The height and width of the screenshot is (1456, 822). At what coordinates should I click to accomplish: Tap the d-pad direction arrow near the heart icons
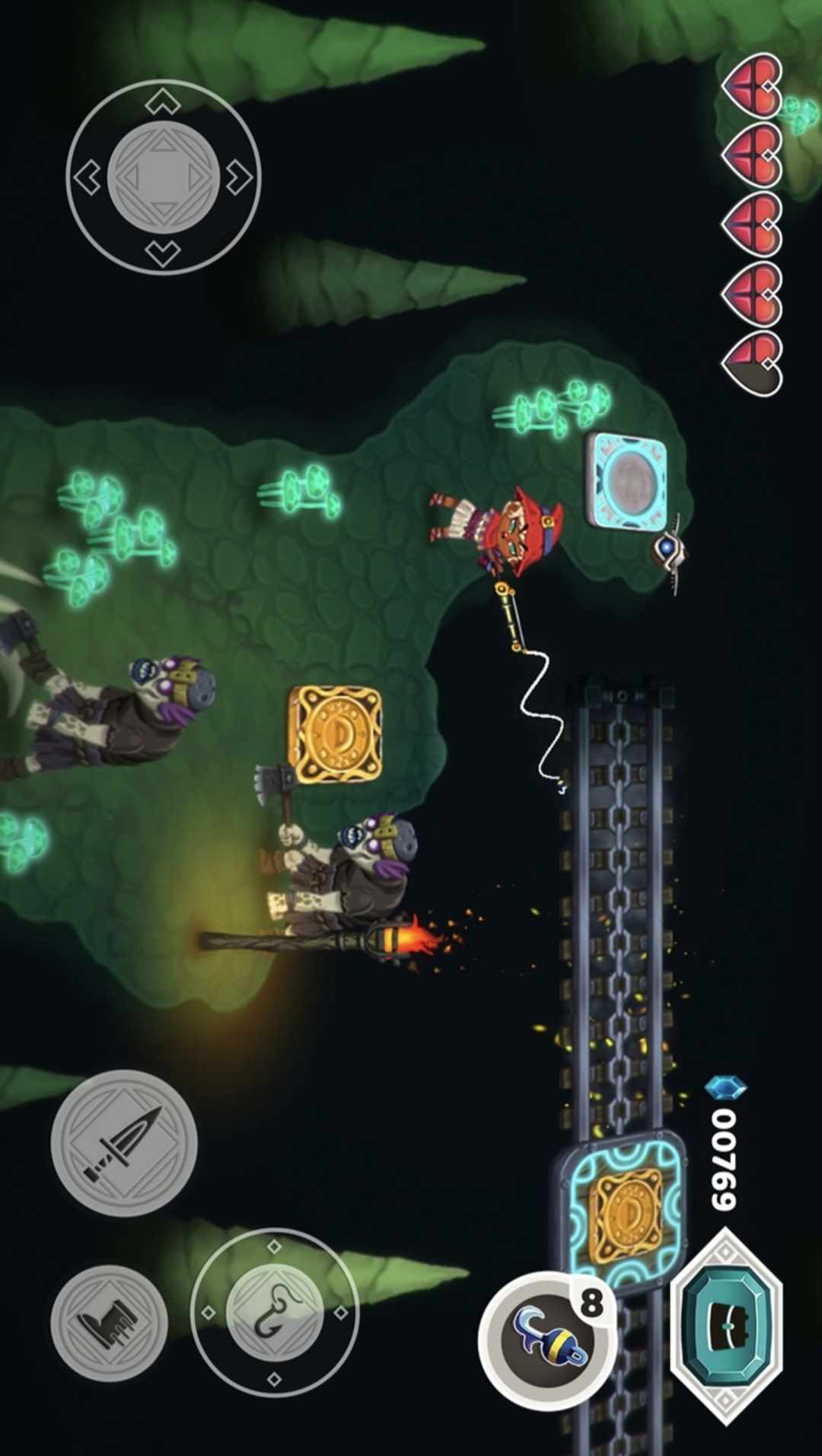[x=241, y=177]
